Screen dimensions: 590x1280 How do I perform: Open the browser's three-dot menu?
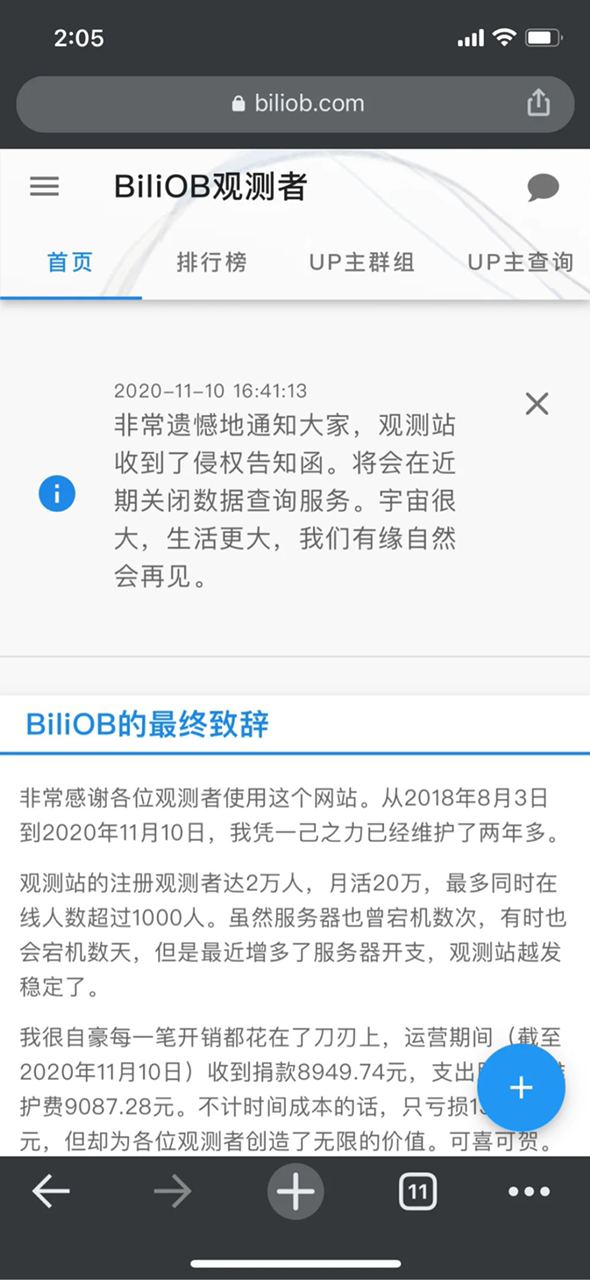click(x=529, y=1191)
